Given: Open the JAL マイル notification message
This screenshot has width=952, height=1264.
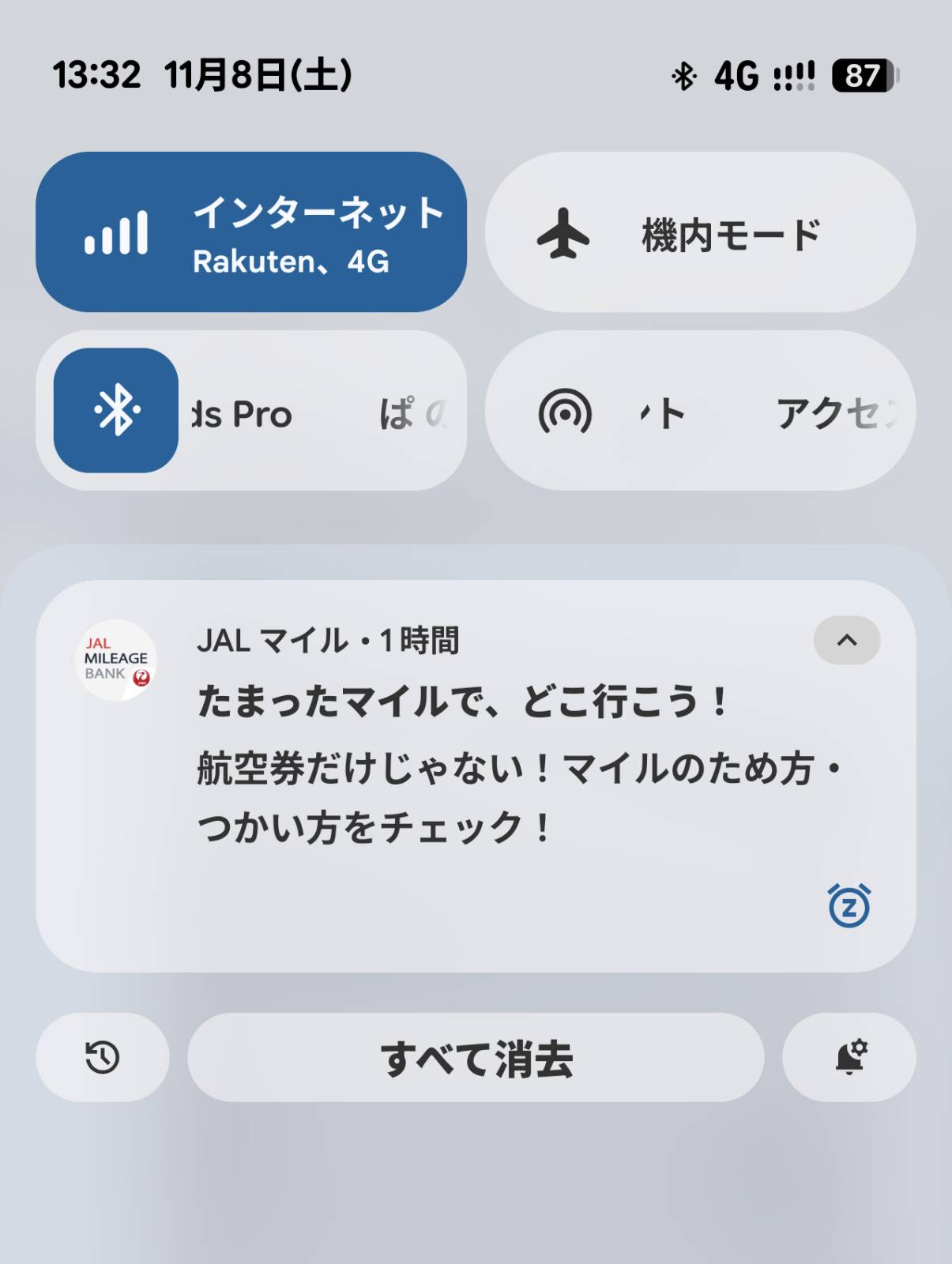Looking at the screenshot, I should point(474,758).
